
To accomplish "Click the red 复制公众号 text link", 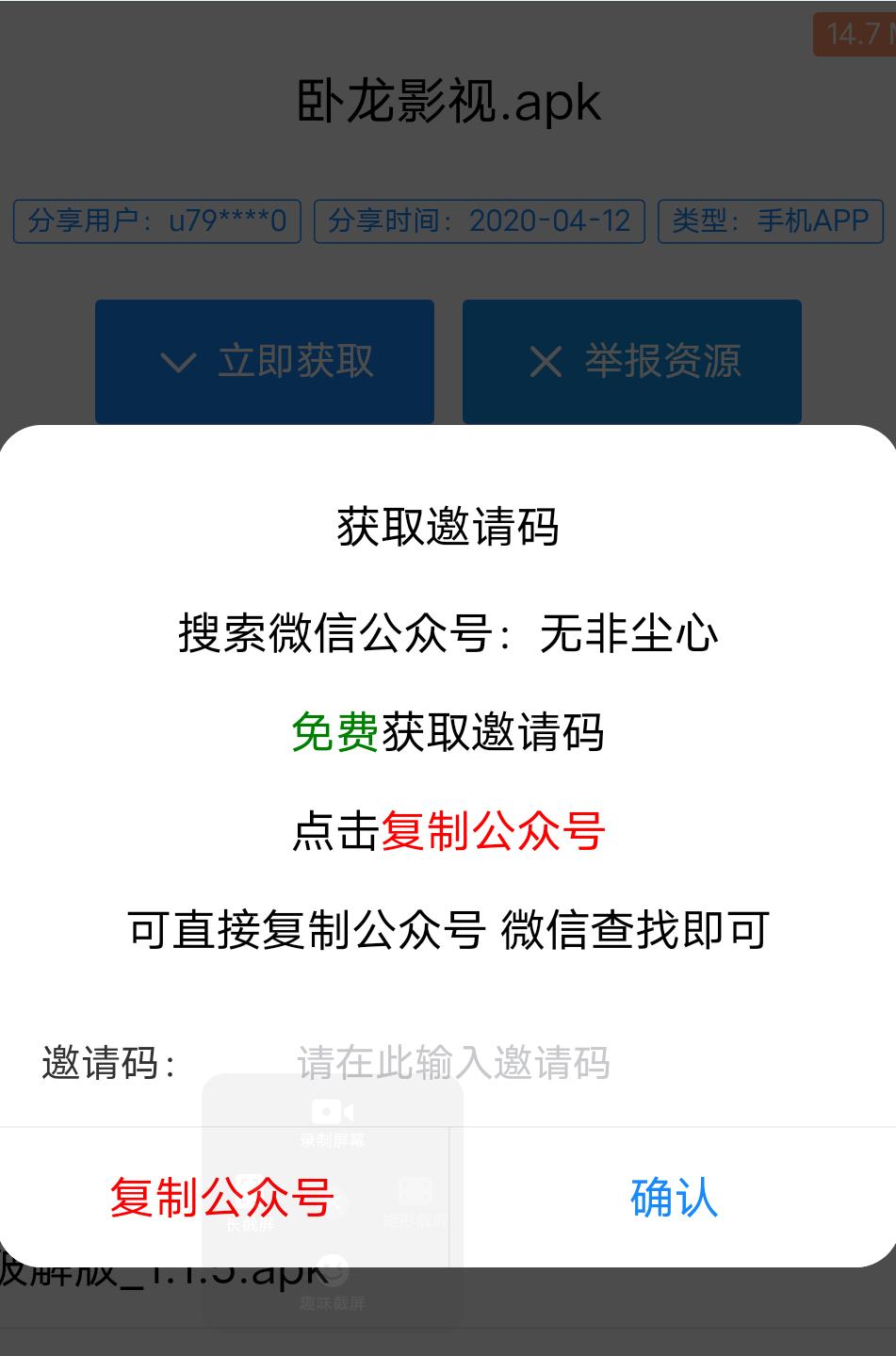I will 495,833.
